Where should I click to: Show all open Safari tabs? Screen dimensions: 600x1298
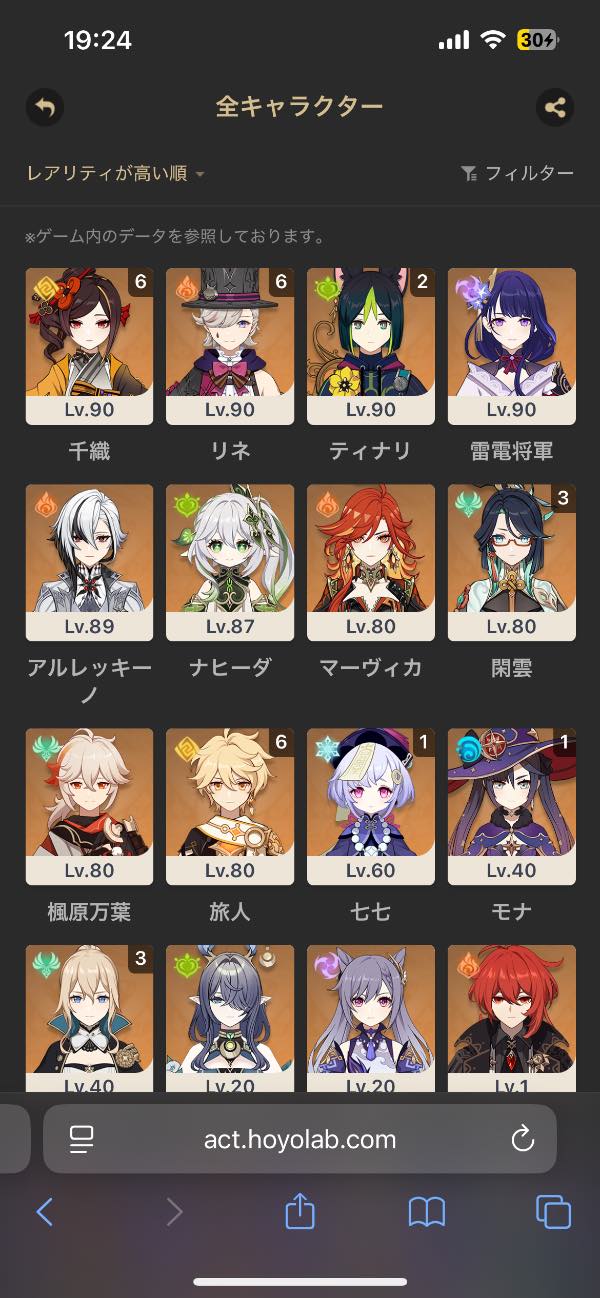[553, 1212]
